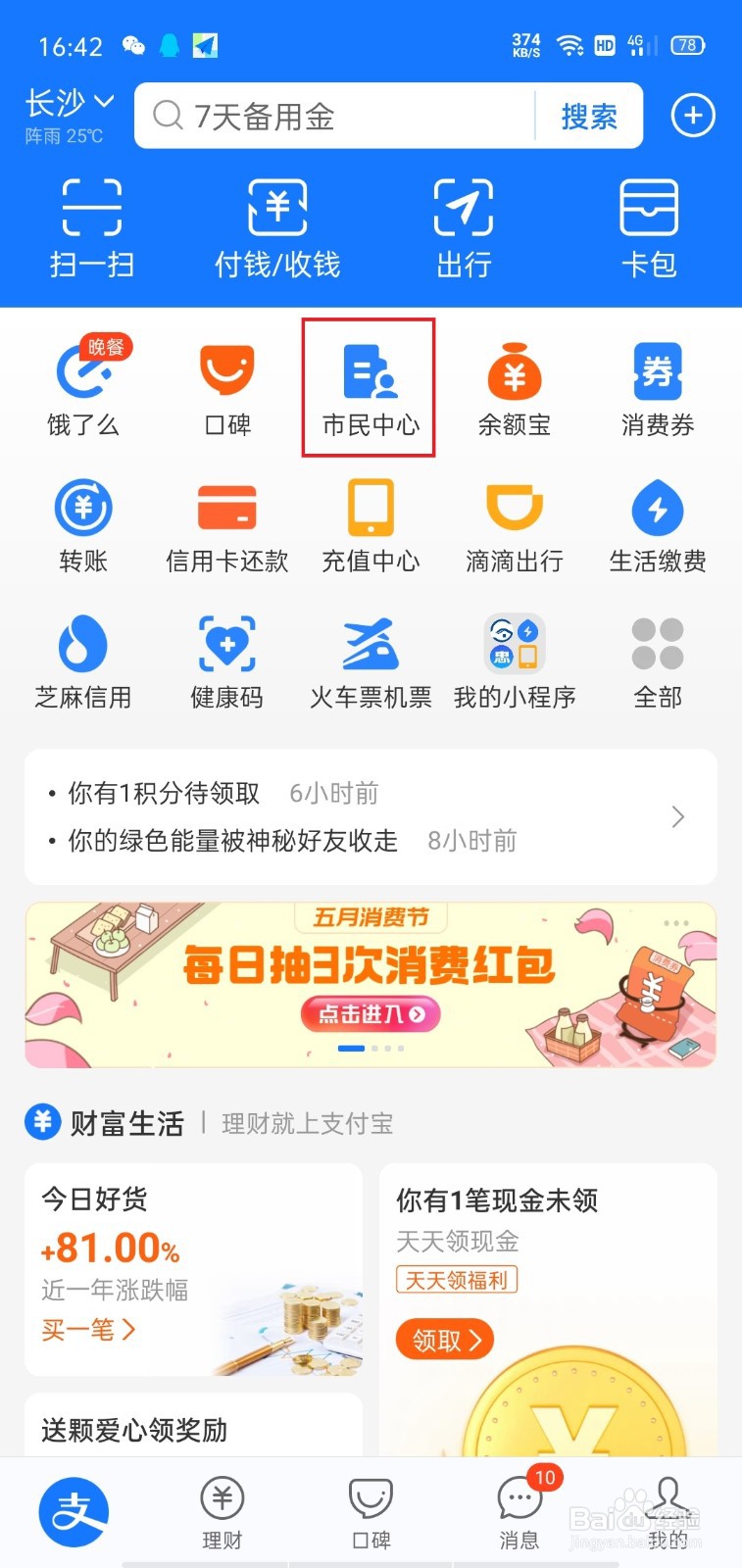
Task: Open the 健康码 health code icon
Action: pyautogui.click(x=225, y=659)
